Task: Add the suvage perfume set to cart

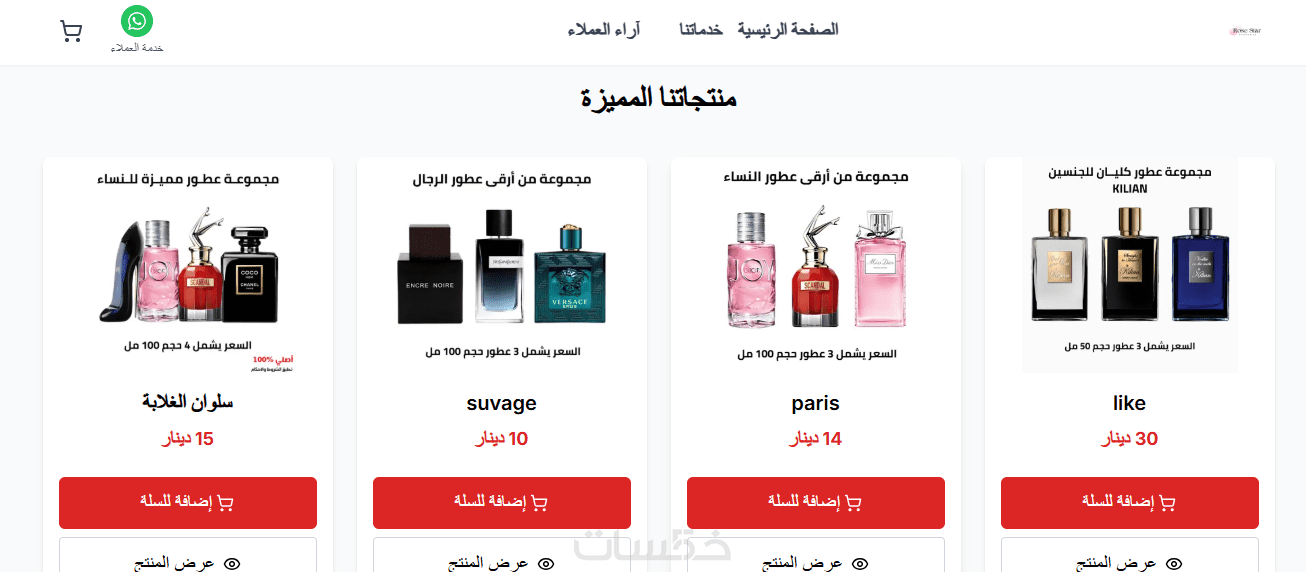Action: point(501,502)
